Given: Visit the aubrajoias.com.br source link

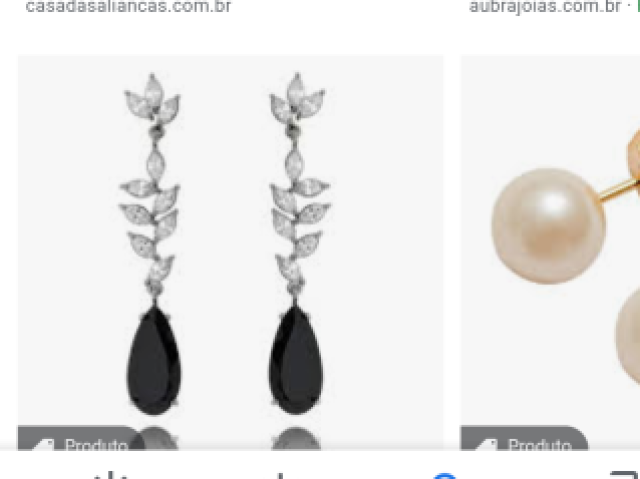Looking at the screenshot, I should (545, 7).
